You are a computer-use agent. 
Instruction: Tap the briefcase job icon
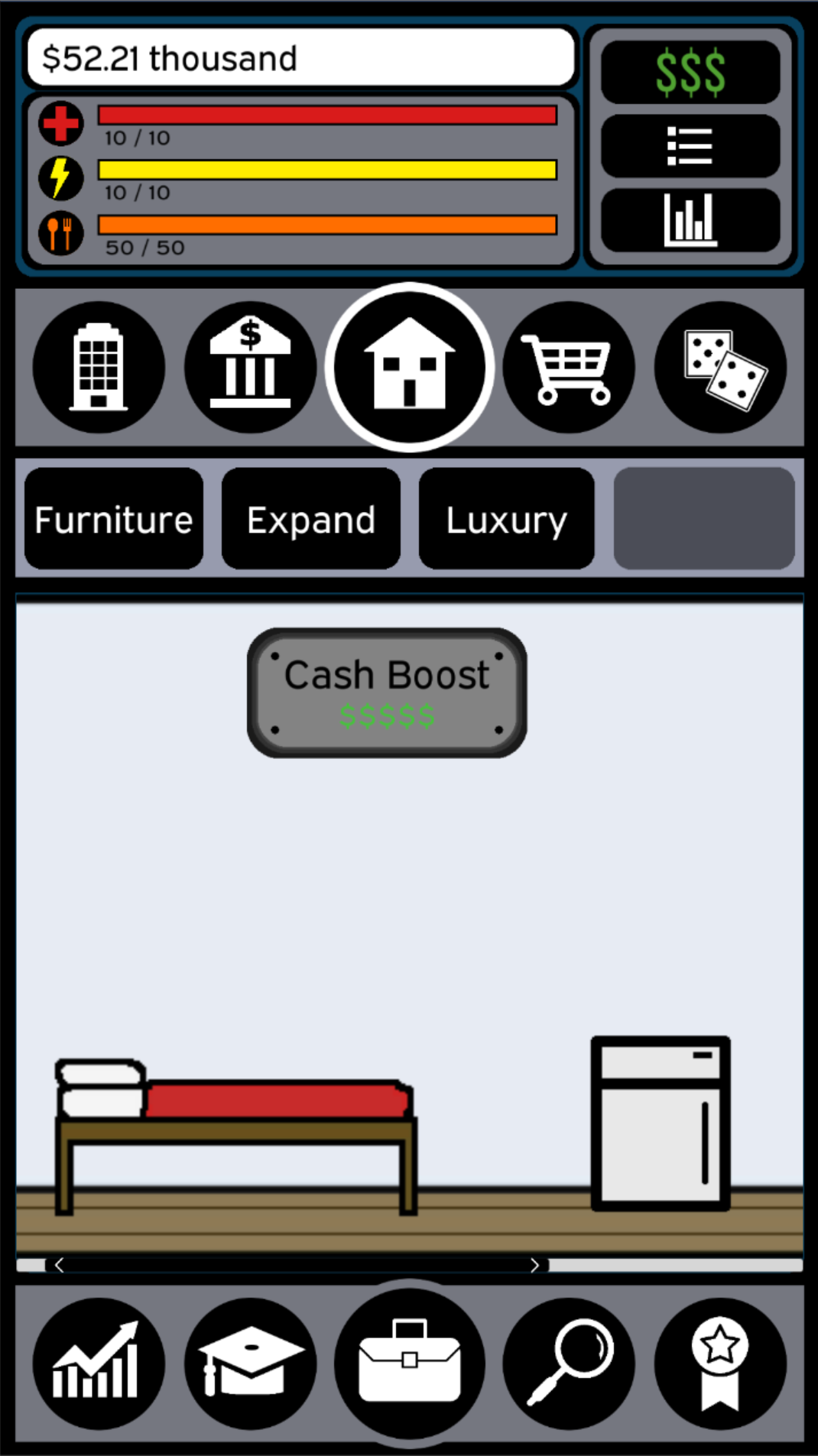410,1364
